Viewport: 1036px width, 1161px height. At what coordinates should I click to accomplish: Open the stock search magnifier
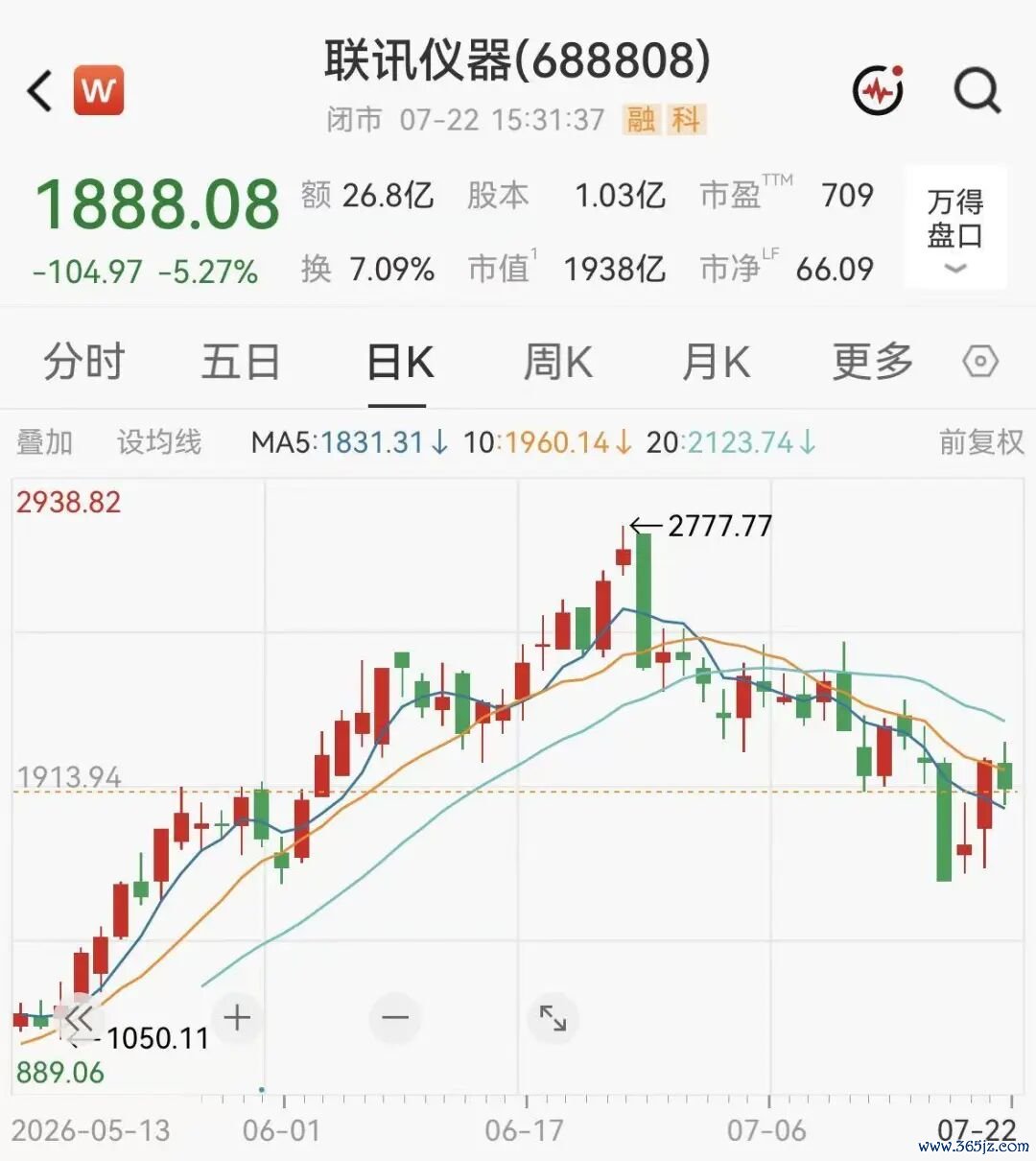pos(977,91)
